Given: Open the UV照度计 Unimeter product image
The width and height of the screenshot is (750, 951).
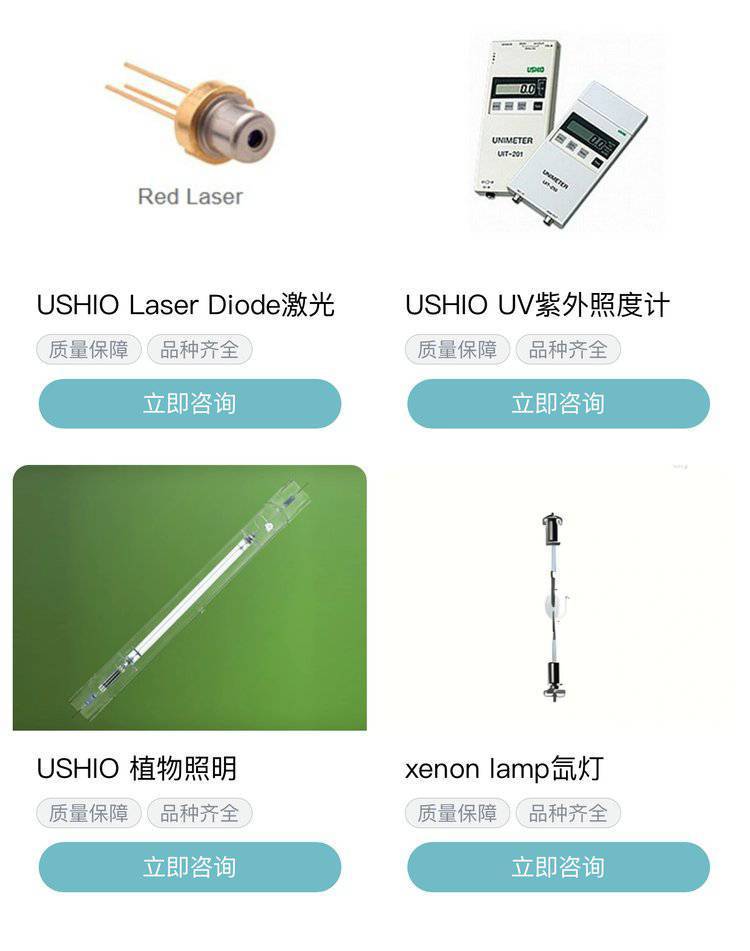Looking at the screenshot, I should [x=558, y=135].
